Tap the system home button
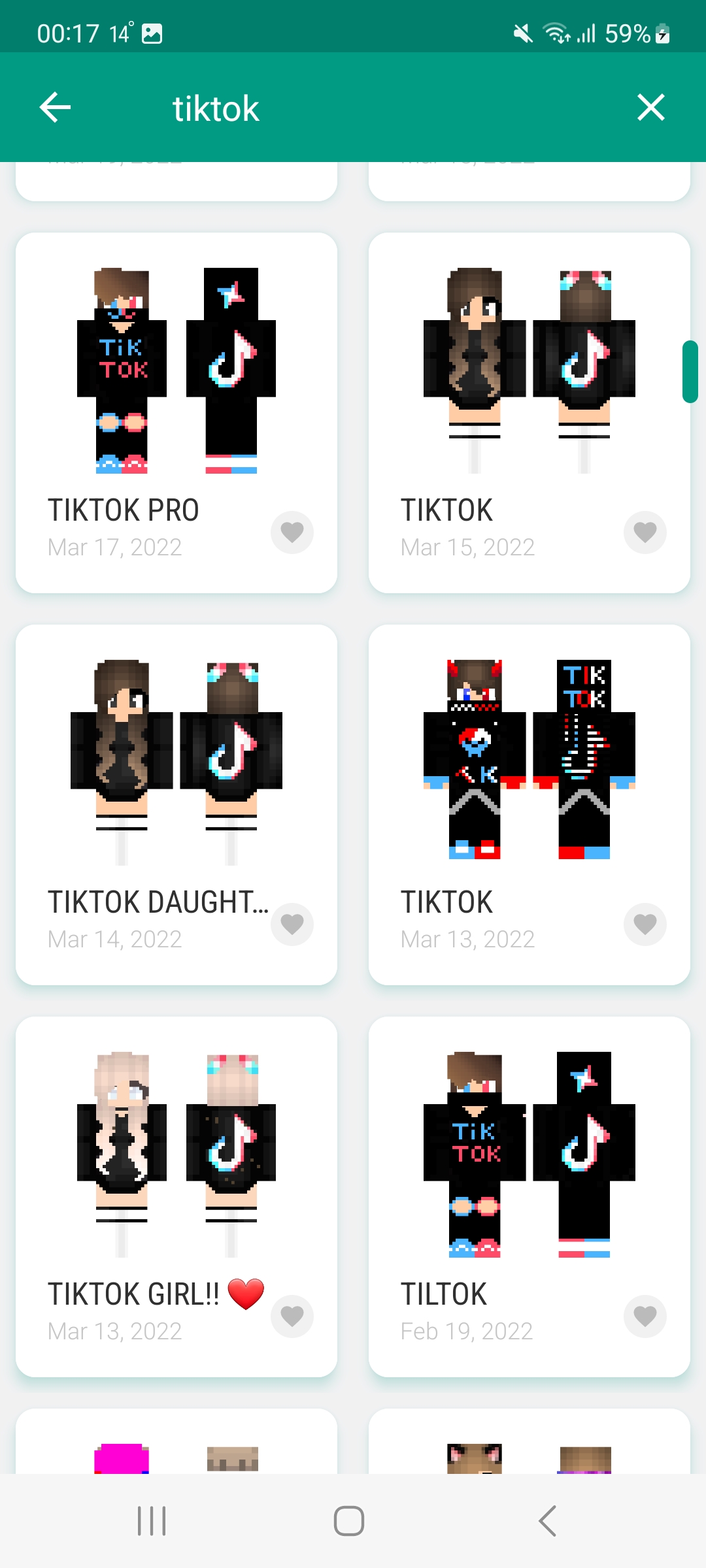 (349, 1521)
